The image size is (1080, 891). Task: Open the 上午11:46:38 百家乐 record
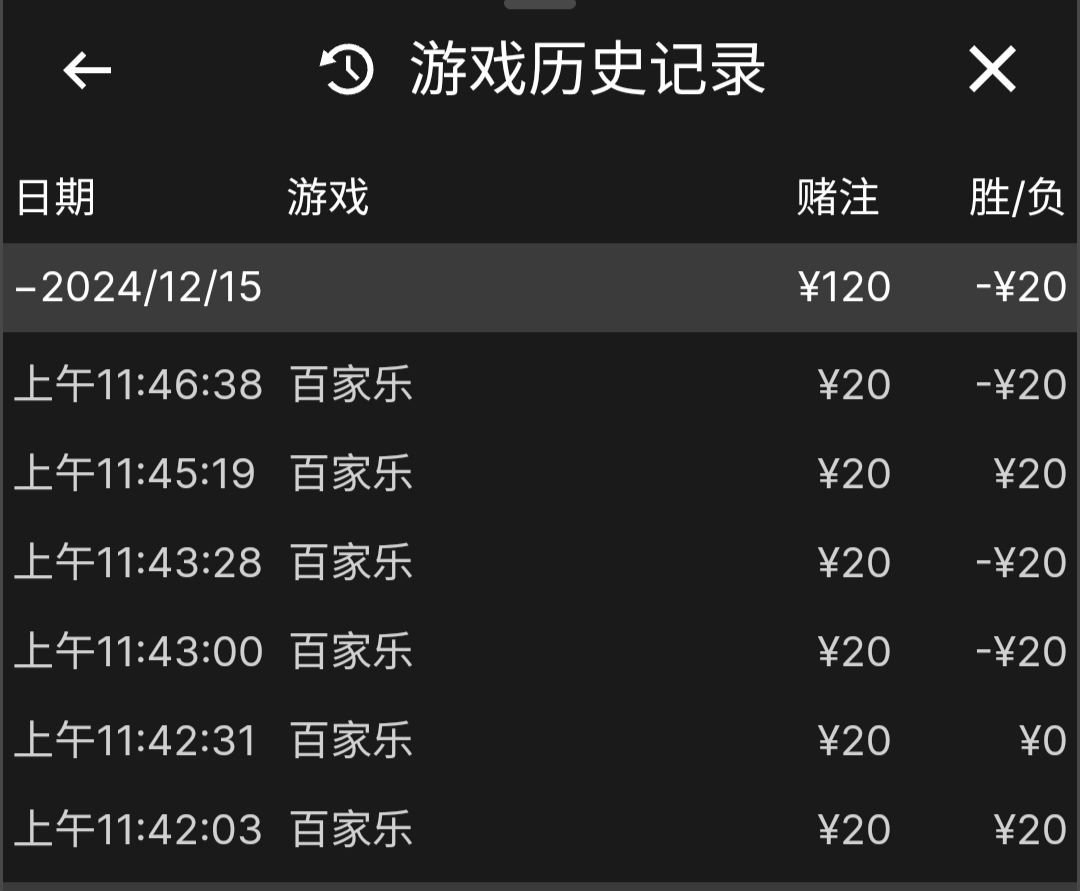[540, 385]
